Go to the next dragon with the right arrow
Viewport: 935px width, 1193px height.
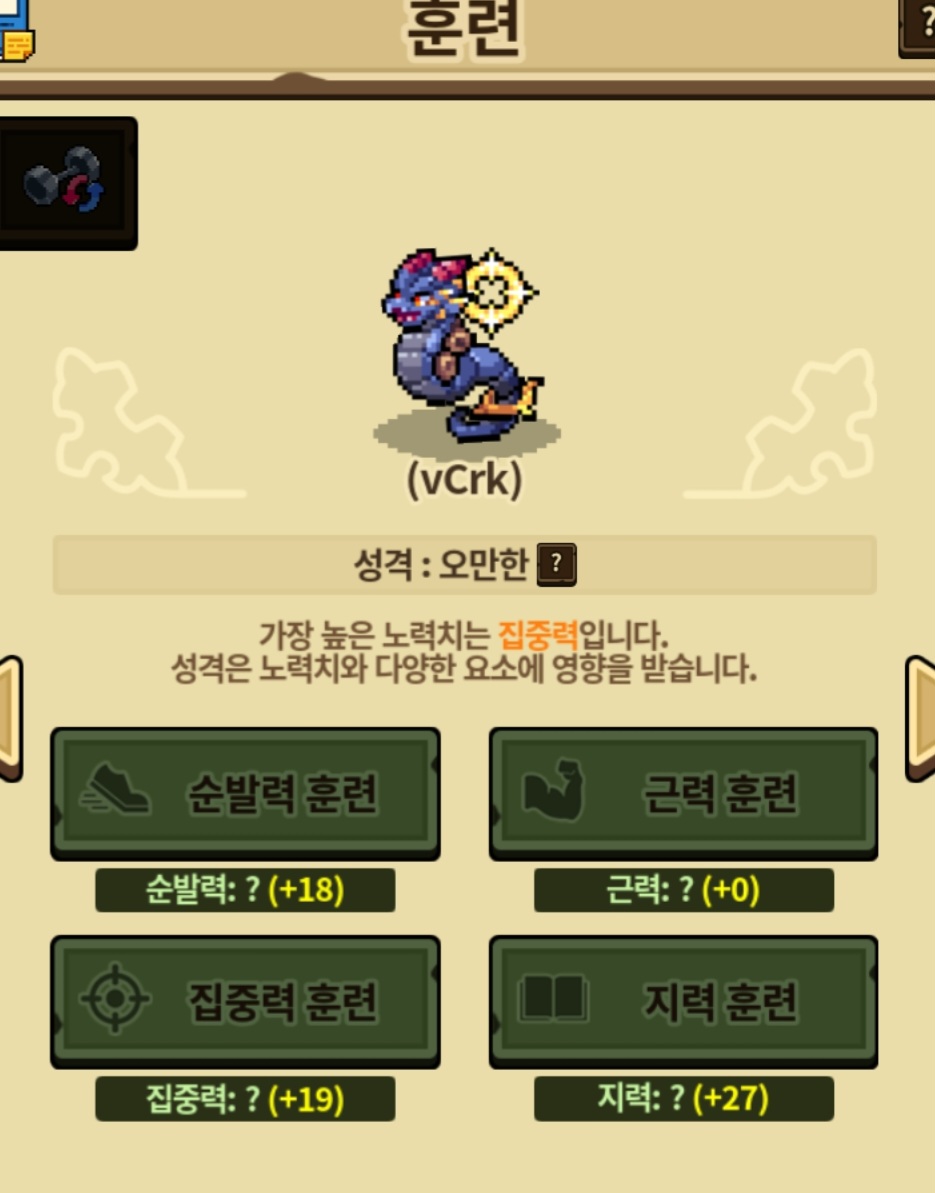[x=921, y=719]
